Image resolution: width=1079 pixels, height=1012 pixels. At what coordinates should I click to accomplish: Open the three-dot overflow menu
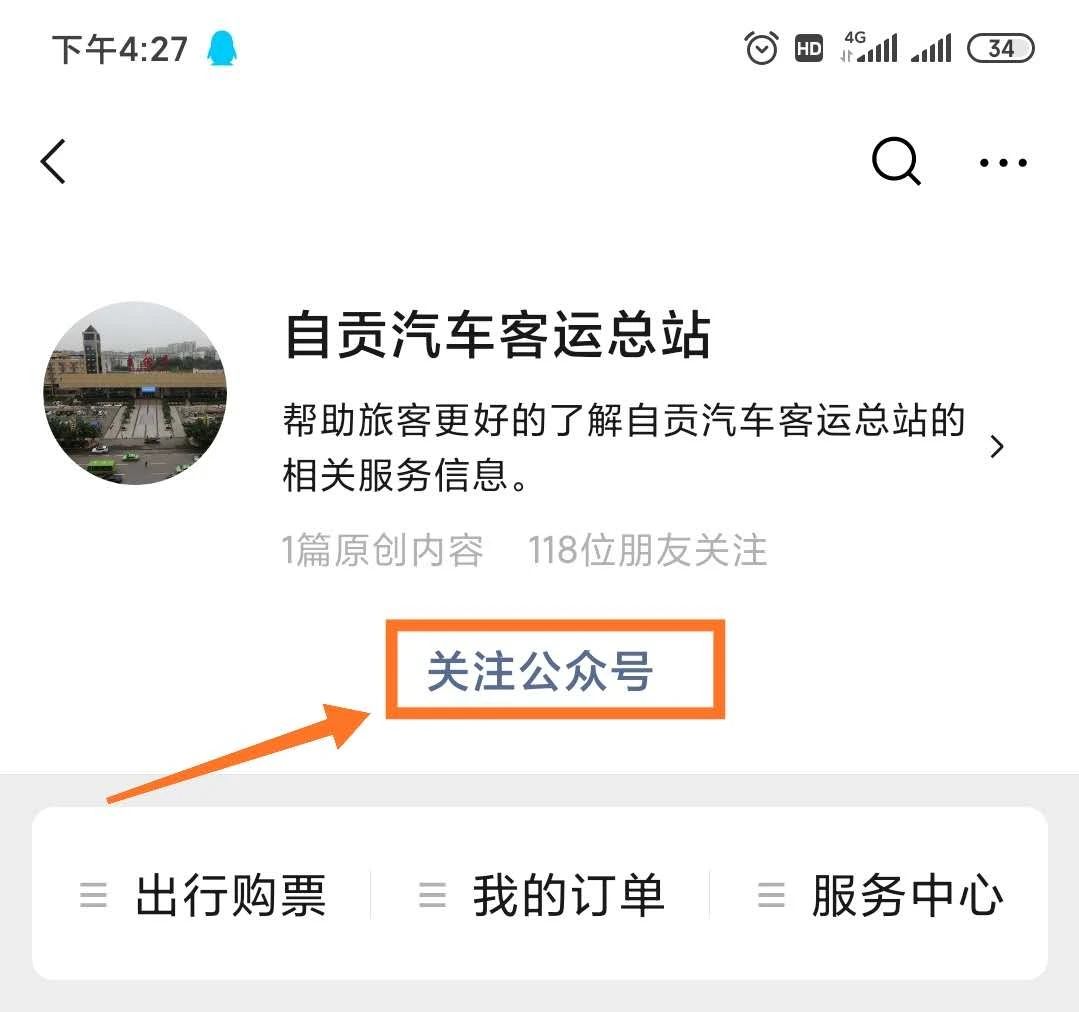click(x=1003, y=162)
